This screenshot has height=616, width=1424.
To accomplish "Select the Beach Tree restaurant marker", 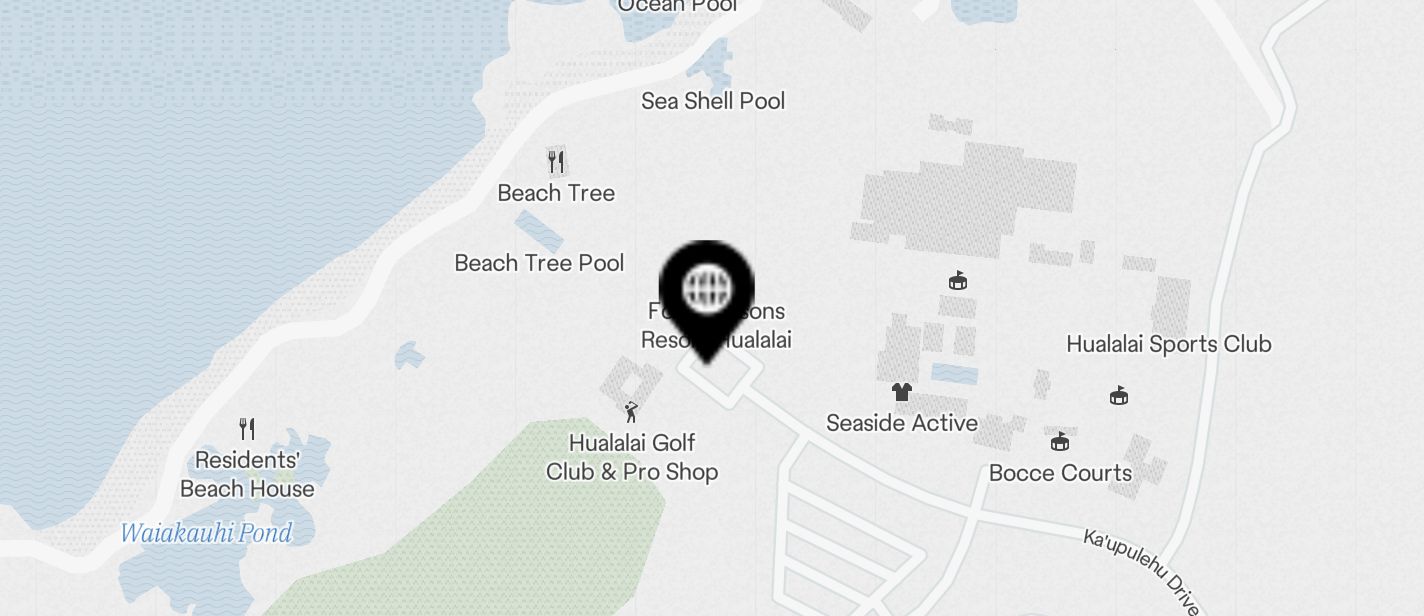I will coord(557,161).
